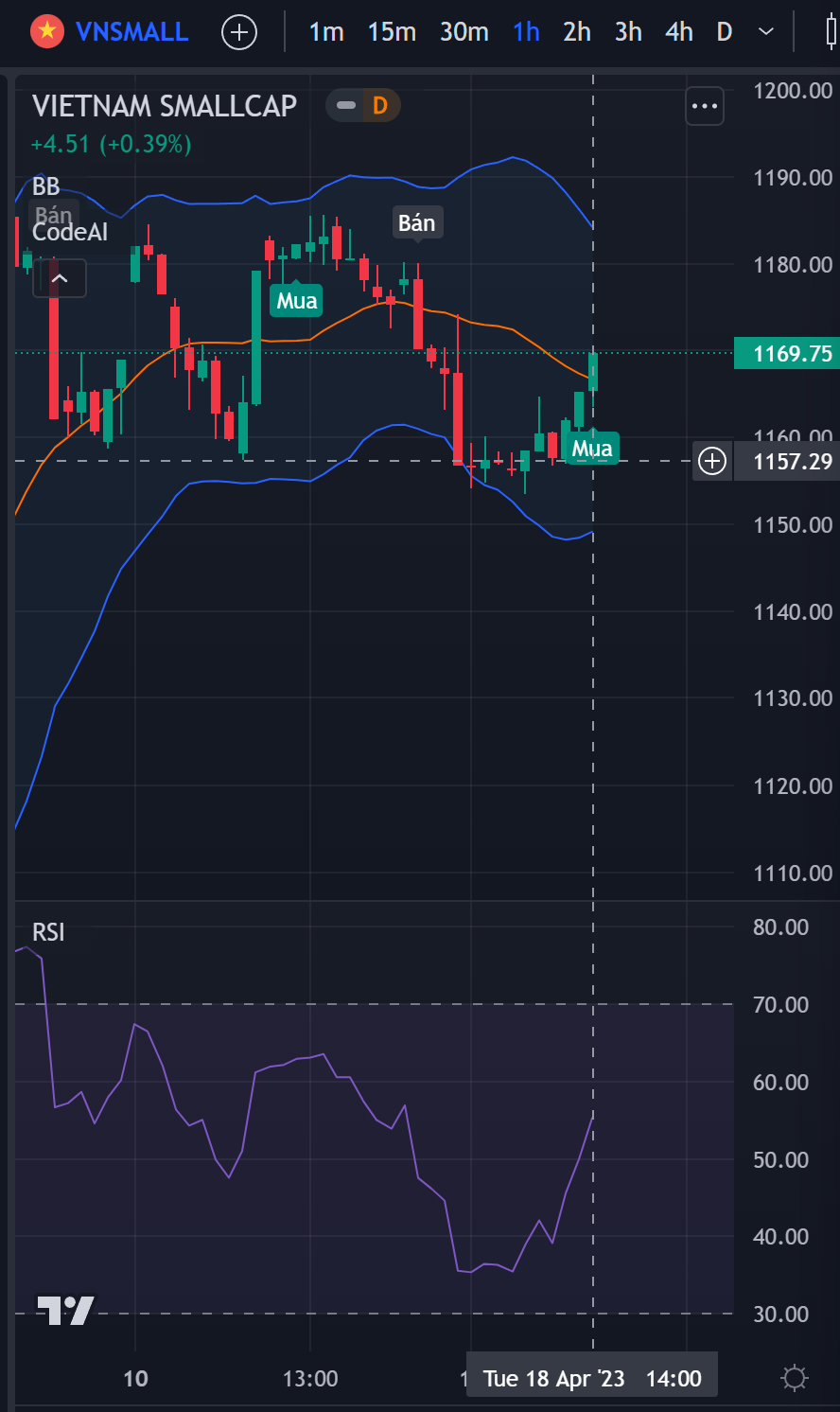Open the VNSMALL symbol search

coord(131,32)
